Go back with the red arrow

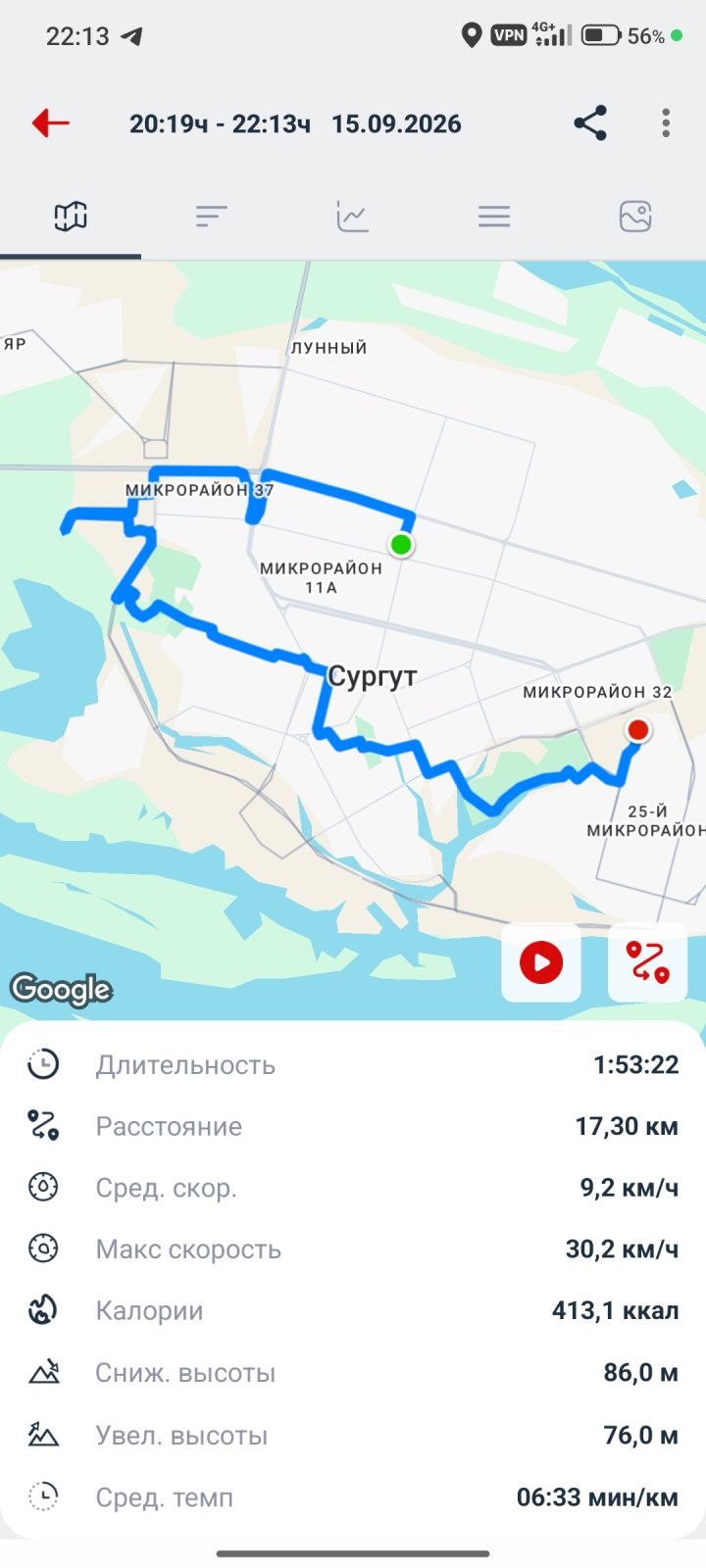pos(50,123)
